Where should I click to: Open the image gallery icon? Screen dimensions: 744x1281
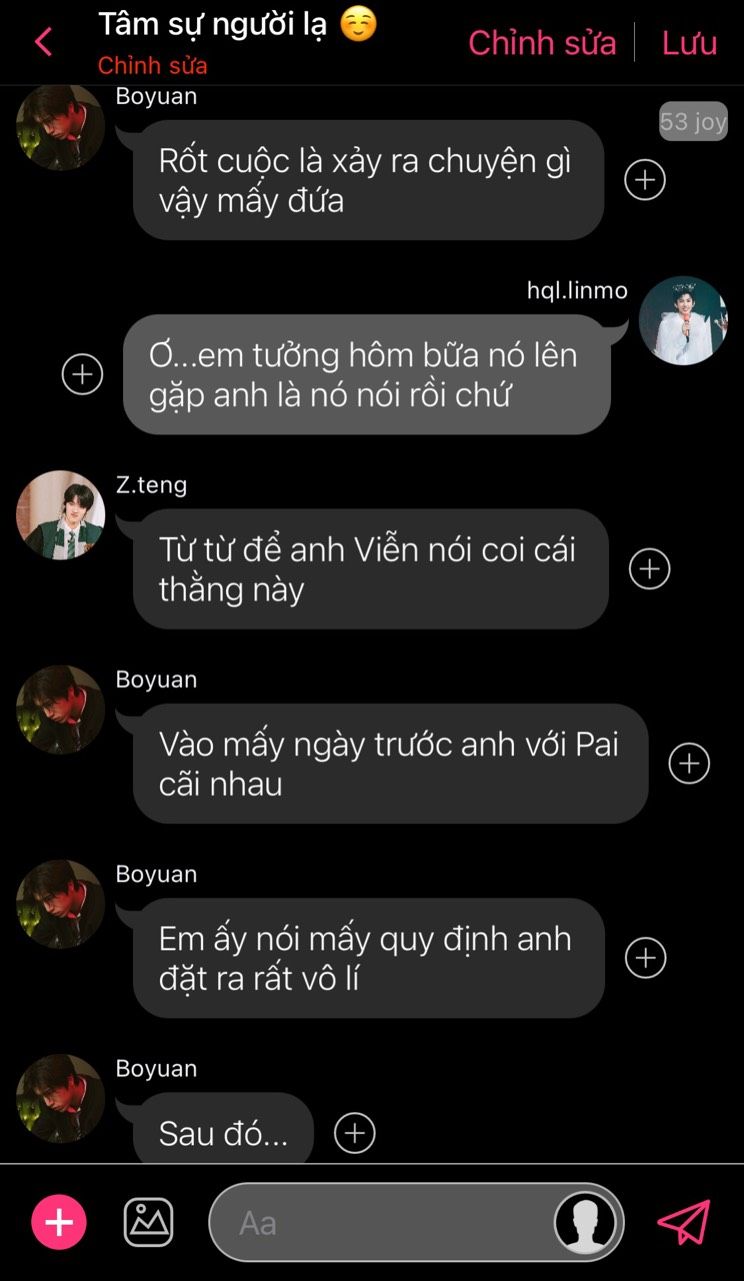[148, 1222]
